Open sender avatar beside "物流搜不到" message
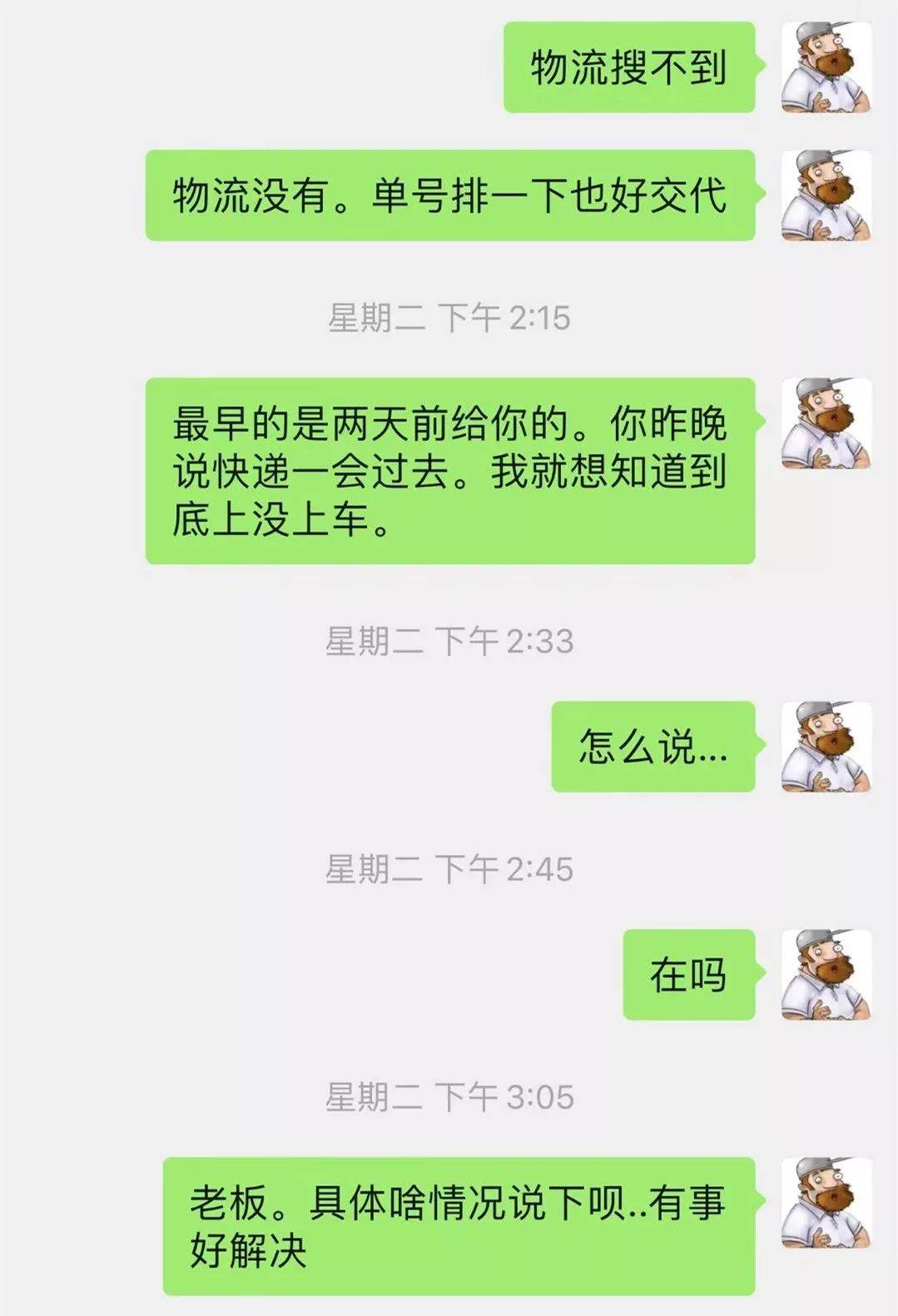Viewport: 898px width, 1316px height. [826, 67]
